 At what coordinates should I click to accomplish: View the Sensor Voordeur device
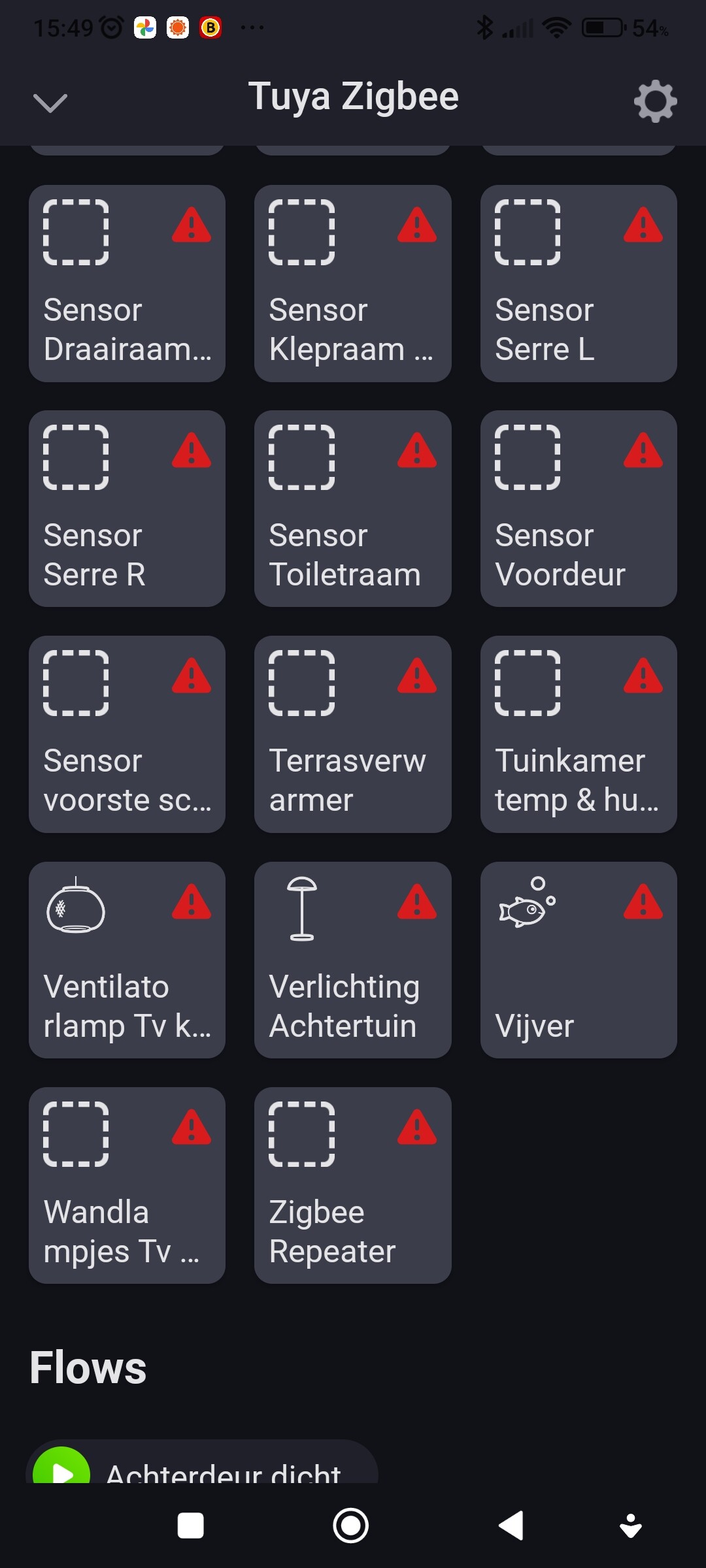pos(579,509)
